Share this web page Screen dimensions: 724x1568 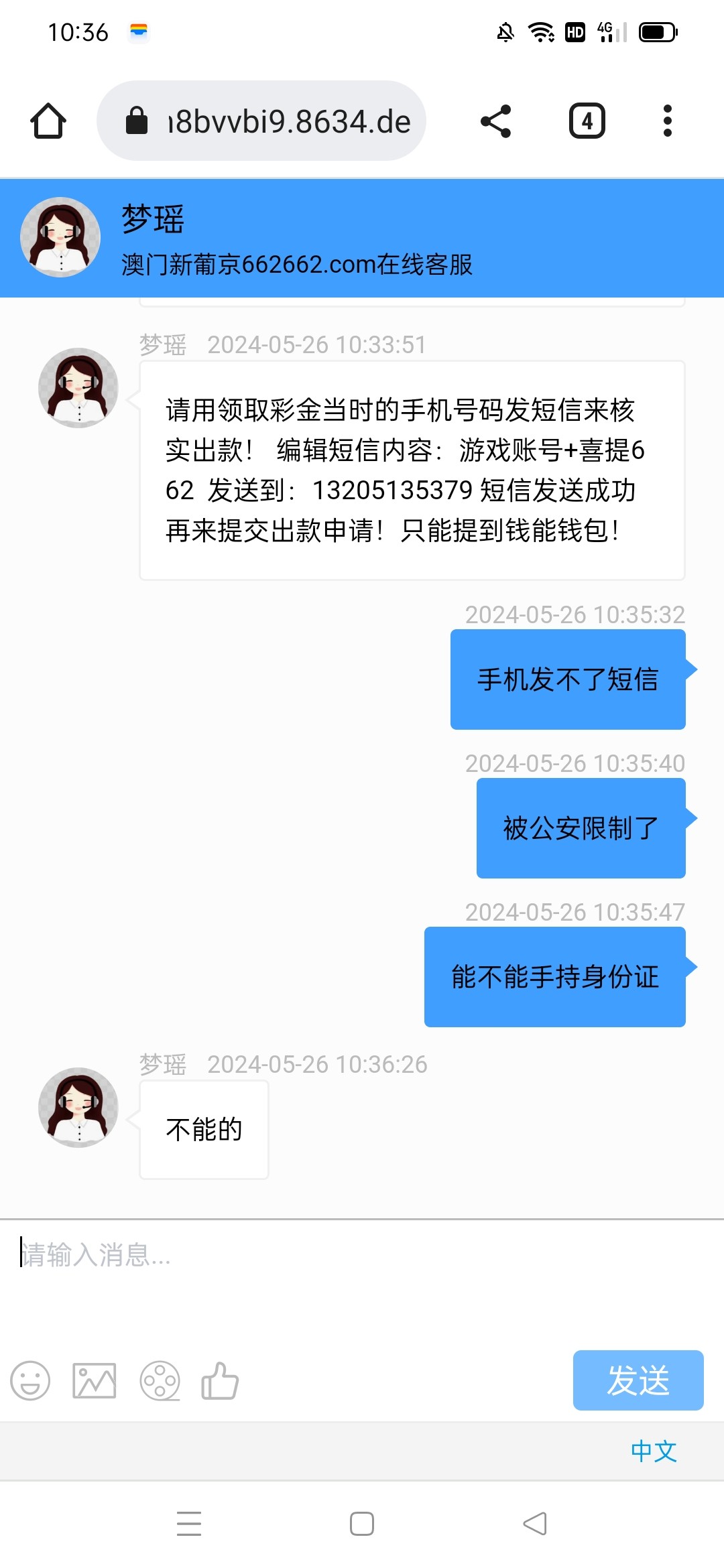pyautogui.click(x=496, y=121)
